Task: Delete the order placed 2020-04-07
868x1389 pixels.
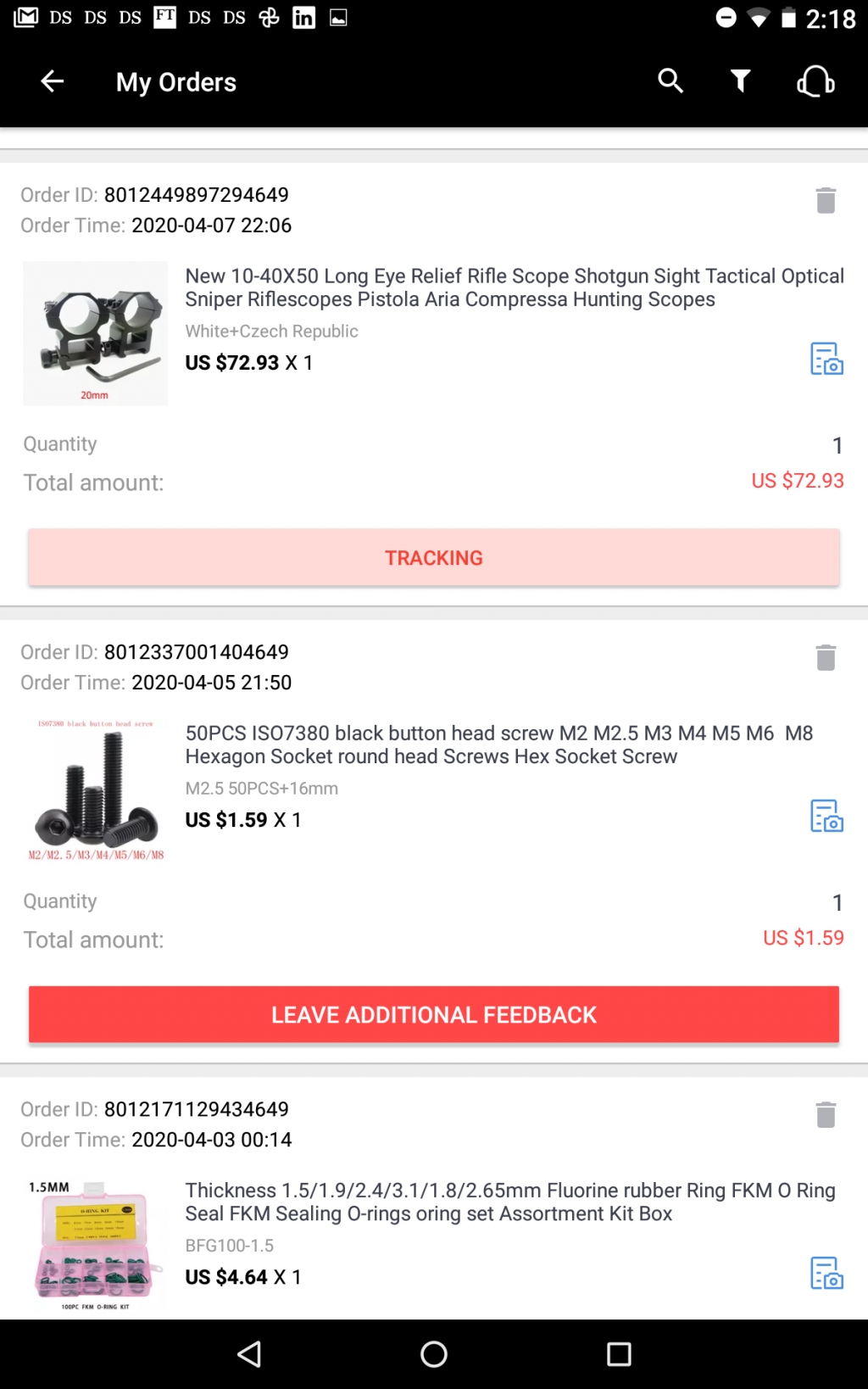Action: tap(826, 201)
